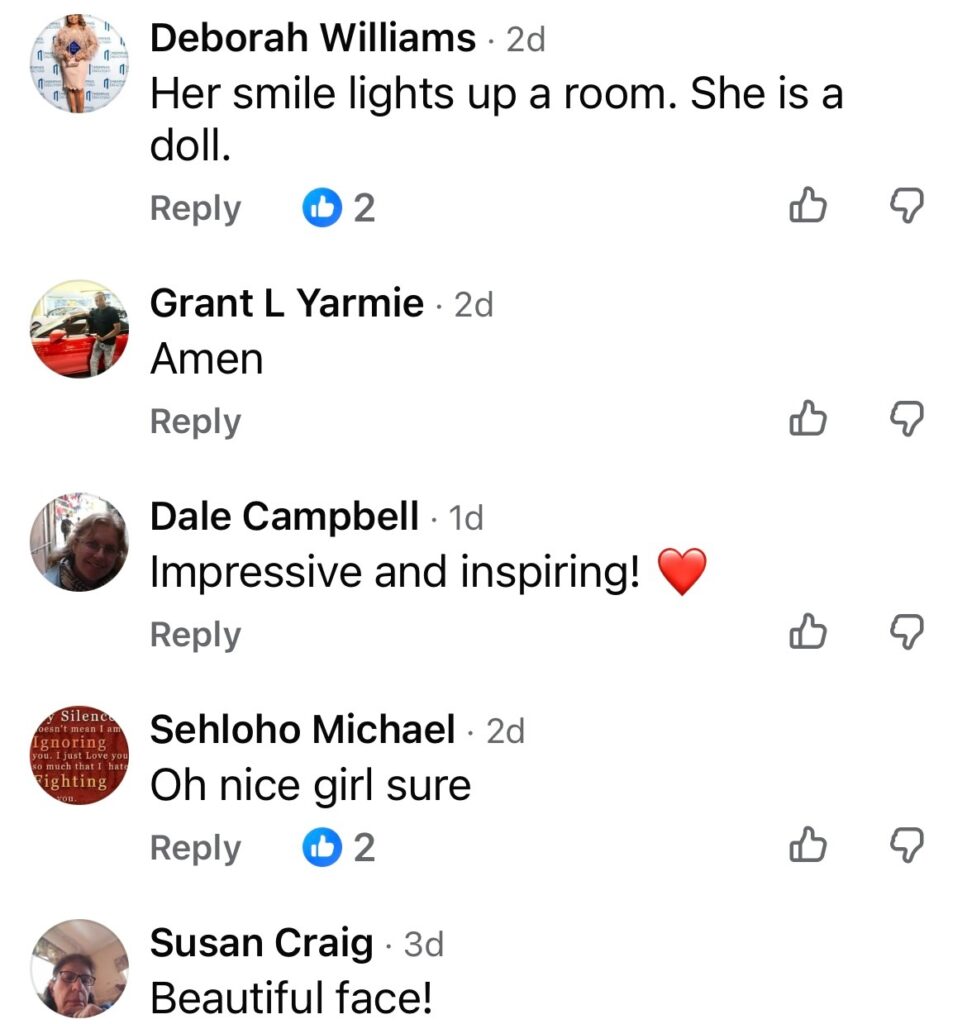This screenshot has height=1024, width=967.
Task: Dislike Deborah Williams' comment
Action: [906, 207]
